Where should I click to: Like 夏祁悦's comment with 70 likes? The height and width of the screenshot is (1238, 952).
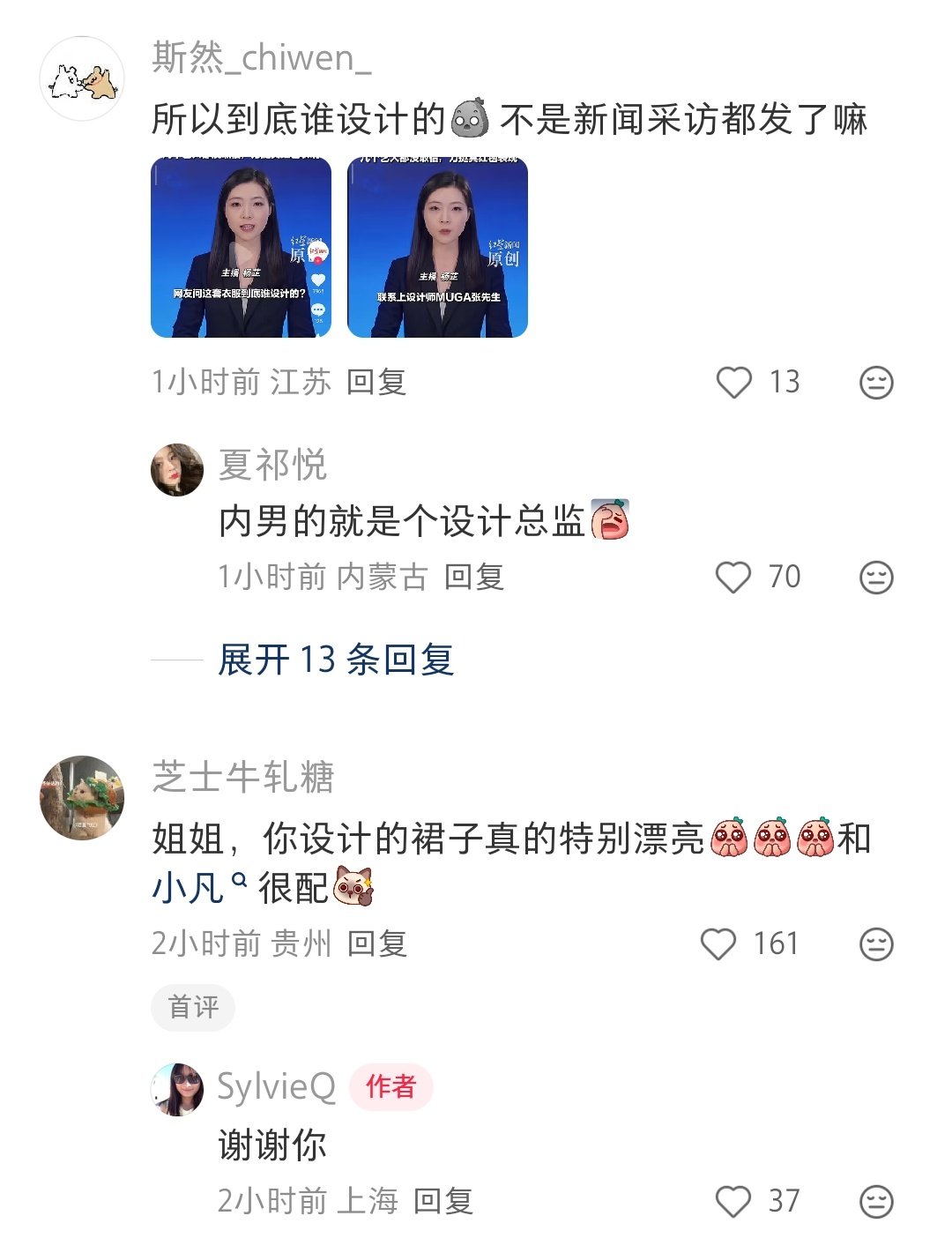tap(733, 577)
